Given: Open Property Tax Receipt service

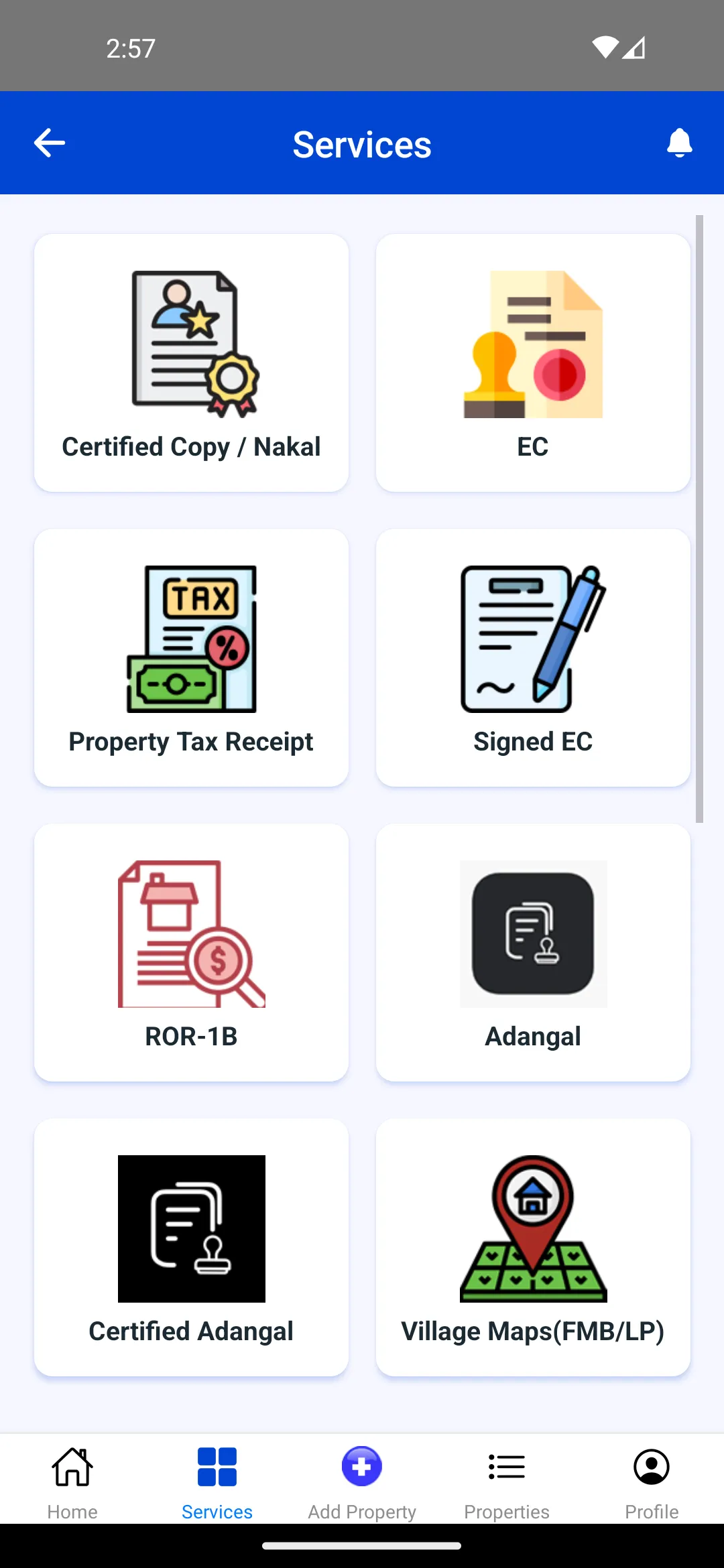Looking at the screenshot, I should click(191, 657).
